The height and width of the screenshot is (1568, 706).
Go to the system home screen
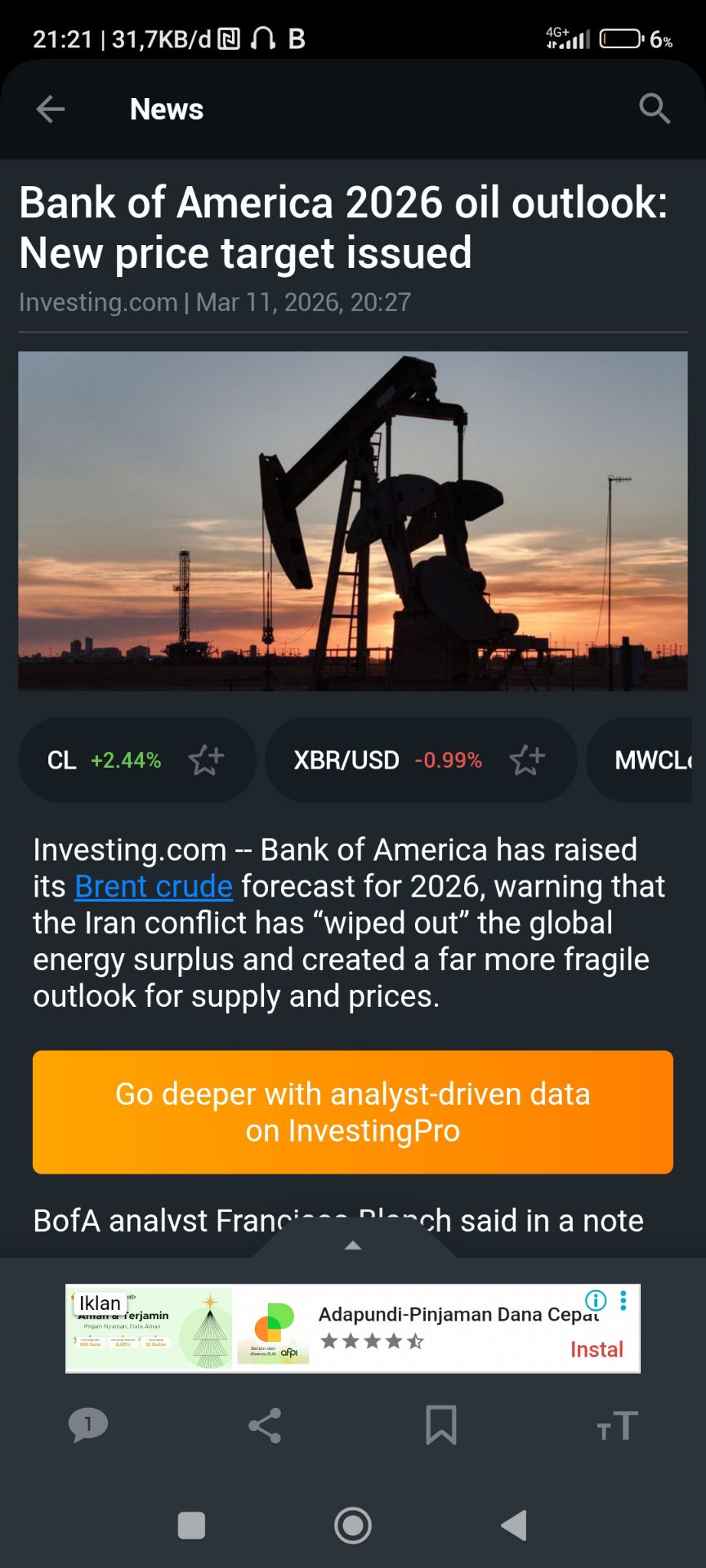[353, 1525]
